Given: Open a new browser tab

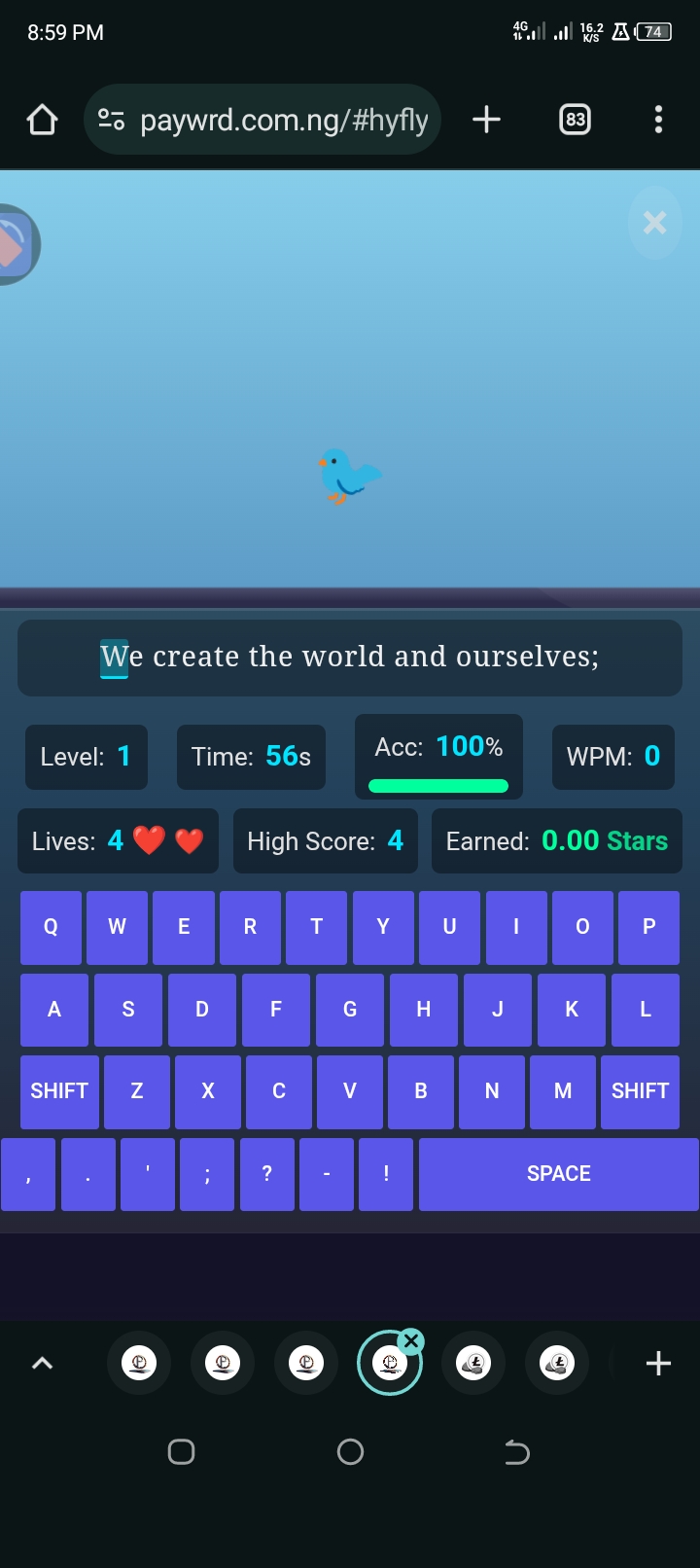Looking at the screenshot, I should click(486, 120).
